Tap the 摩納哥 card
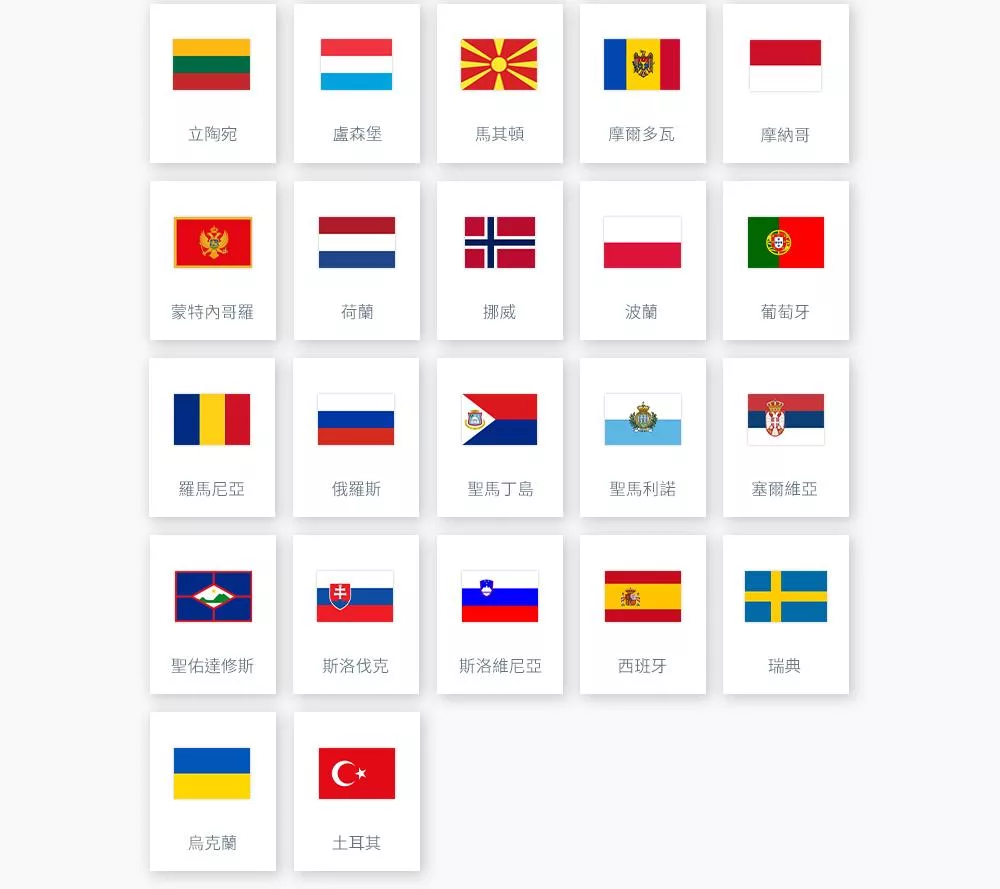This screenshot has width=1000, height=889. coord(786,84)
